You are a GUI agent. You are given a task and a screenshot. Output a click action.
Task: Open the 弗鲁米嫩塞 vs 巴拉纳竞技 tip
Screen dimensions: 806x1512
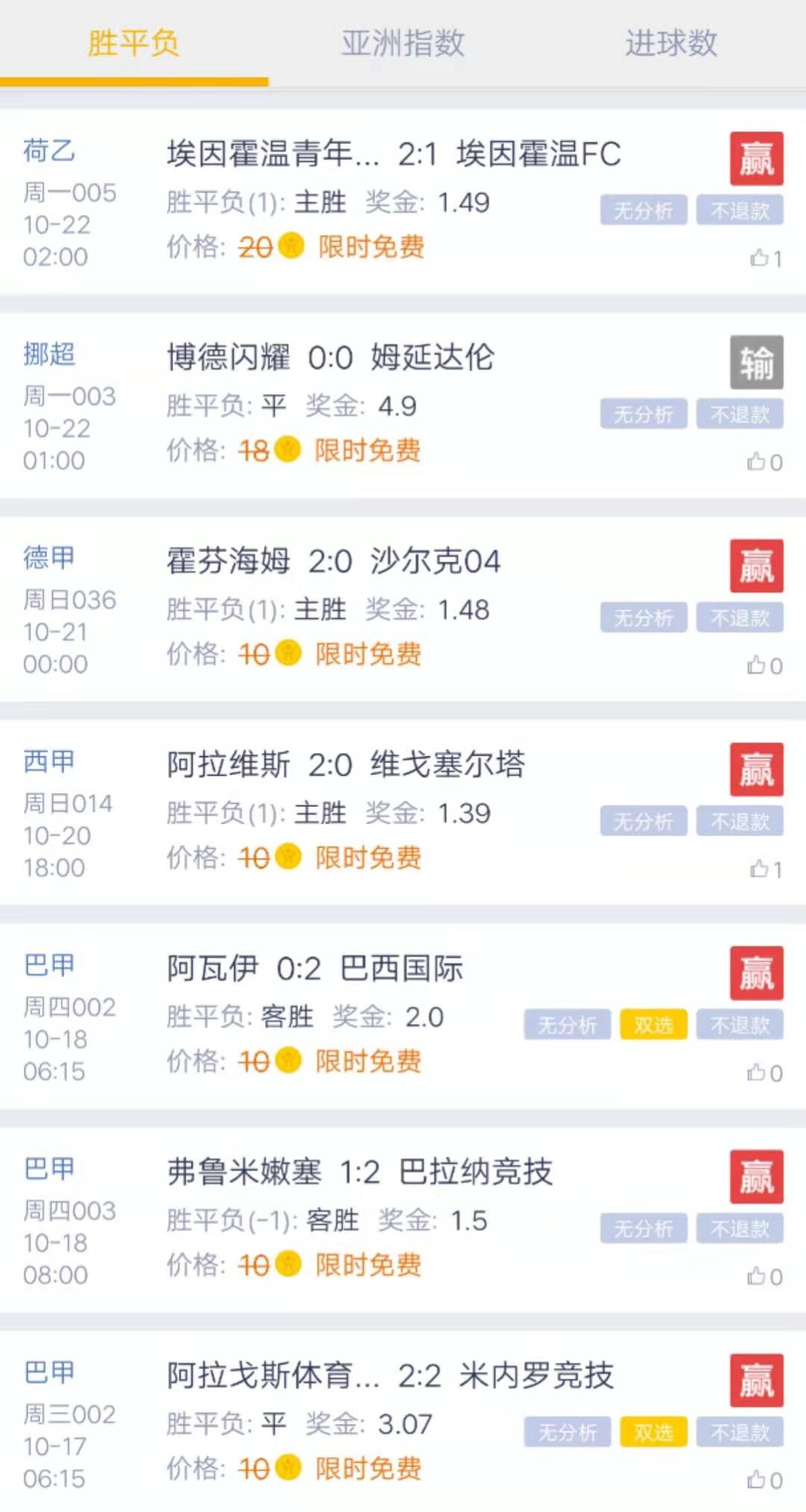point(403,1221)
